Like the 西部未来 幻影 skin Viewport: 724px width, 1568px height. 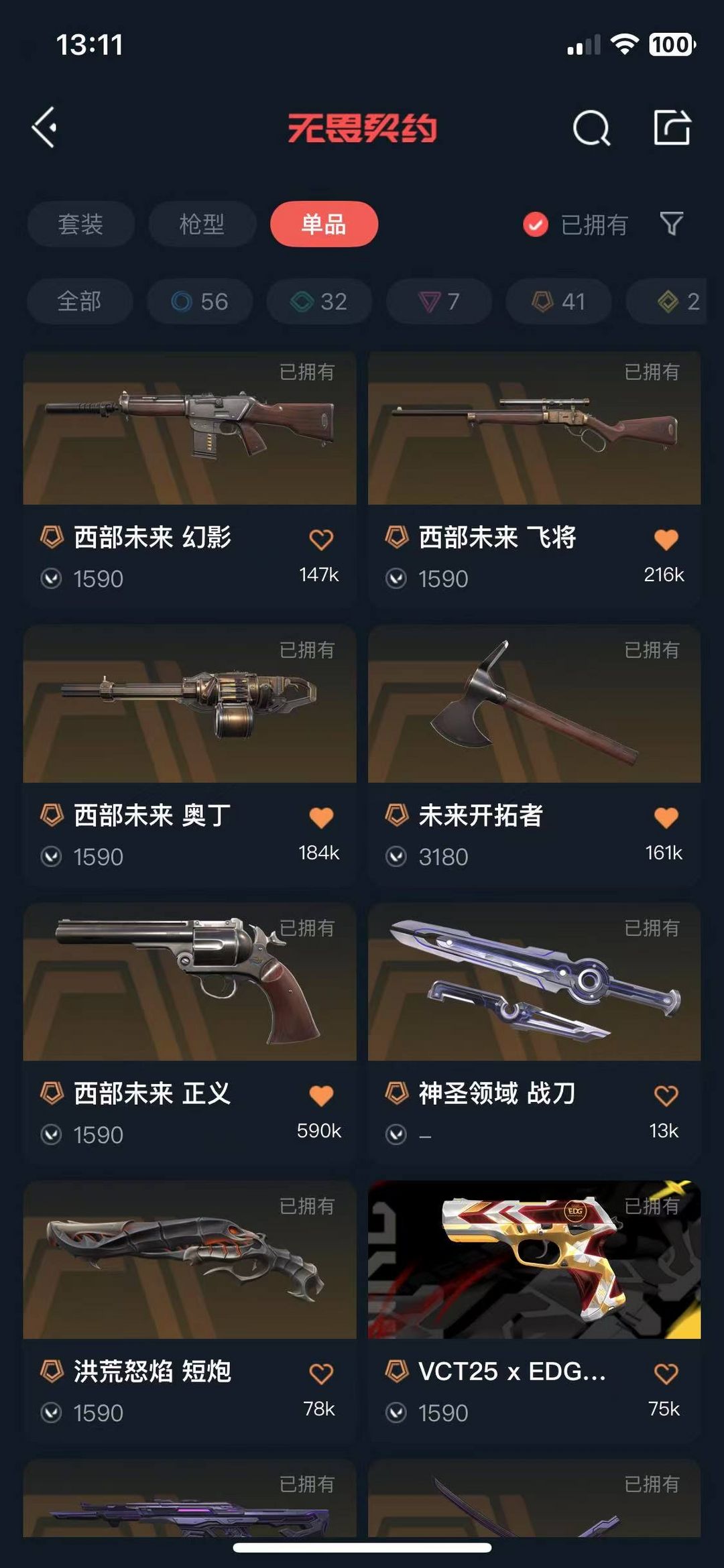(x=321, y=540)
